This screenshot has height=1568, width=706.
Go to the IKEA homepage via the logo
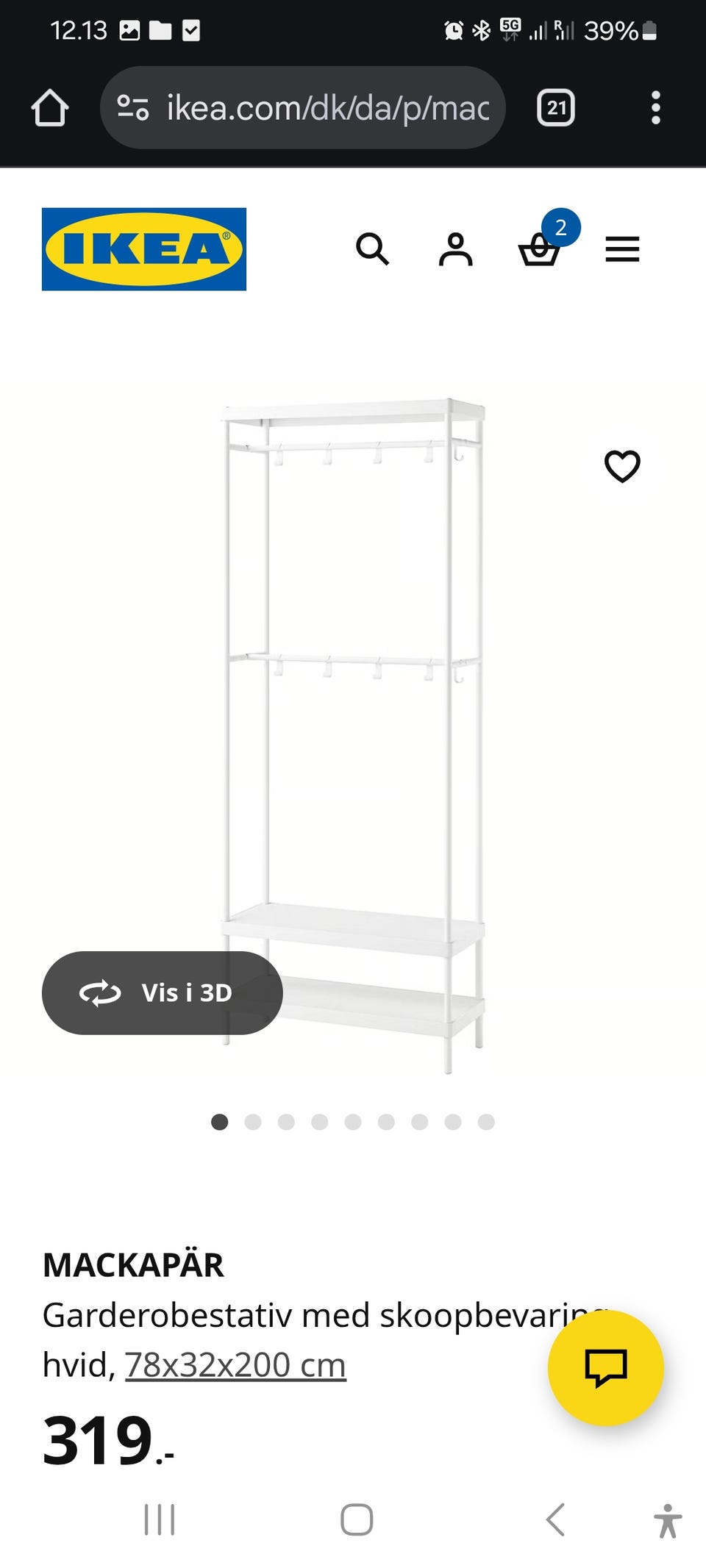click(144, 249)
